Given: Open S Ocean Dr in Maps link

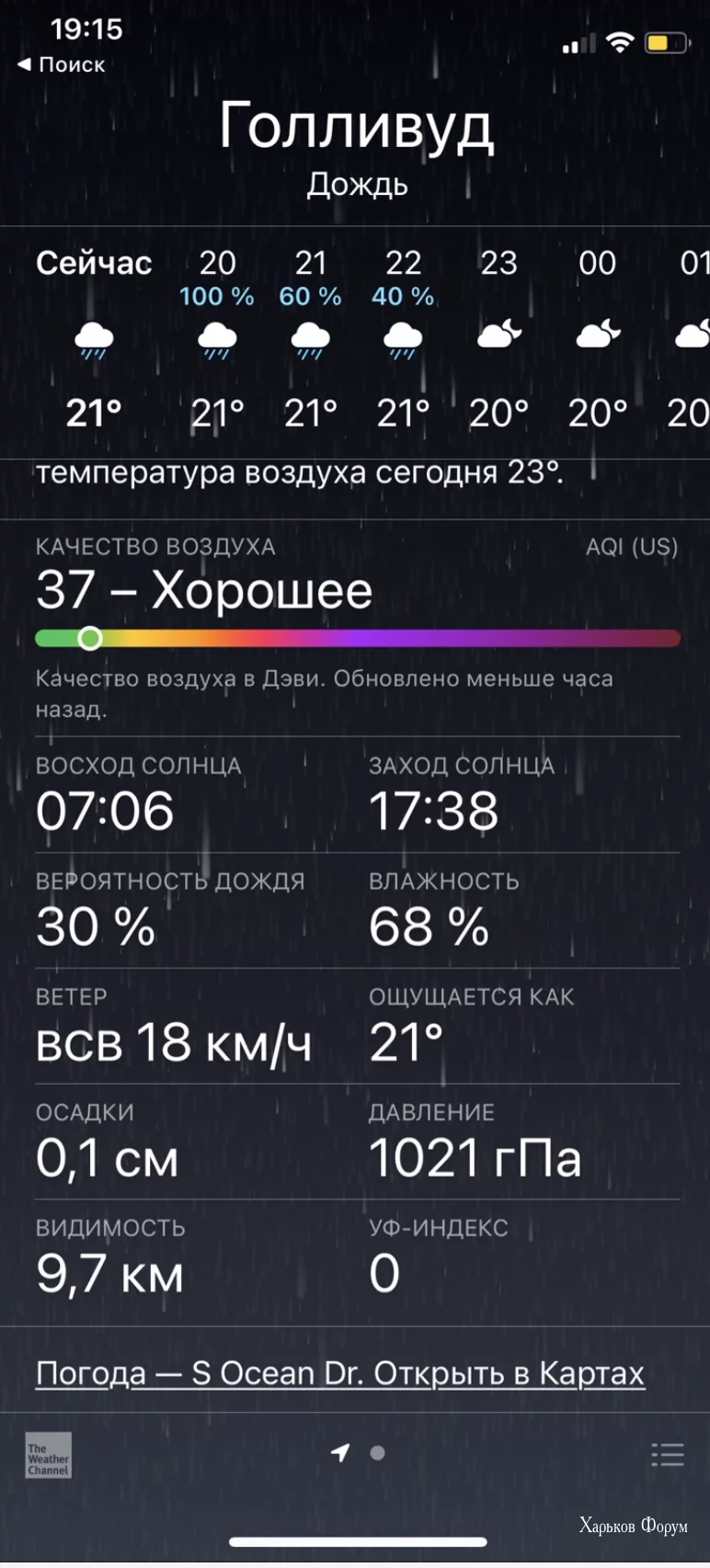Looking at the screenshot, I should 340,1373.
